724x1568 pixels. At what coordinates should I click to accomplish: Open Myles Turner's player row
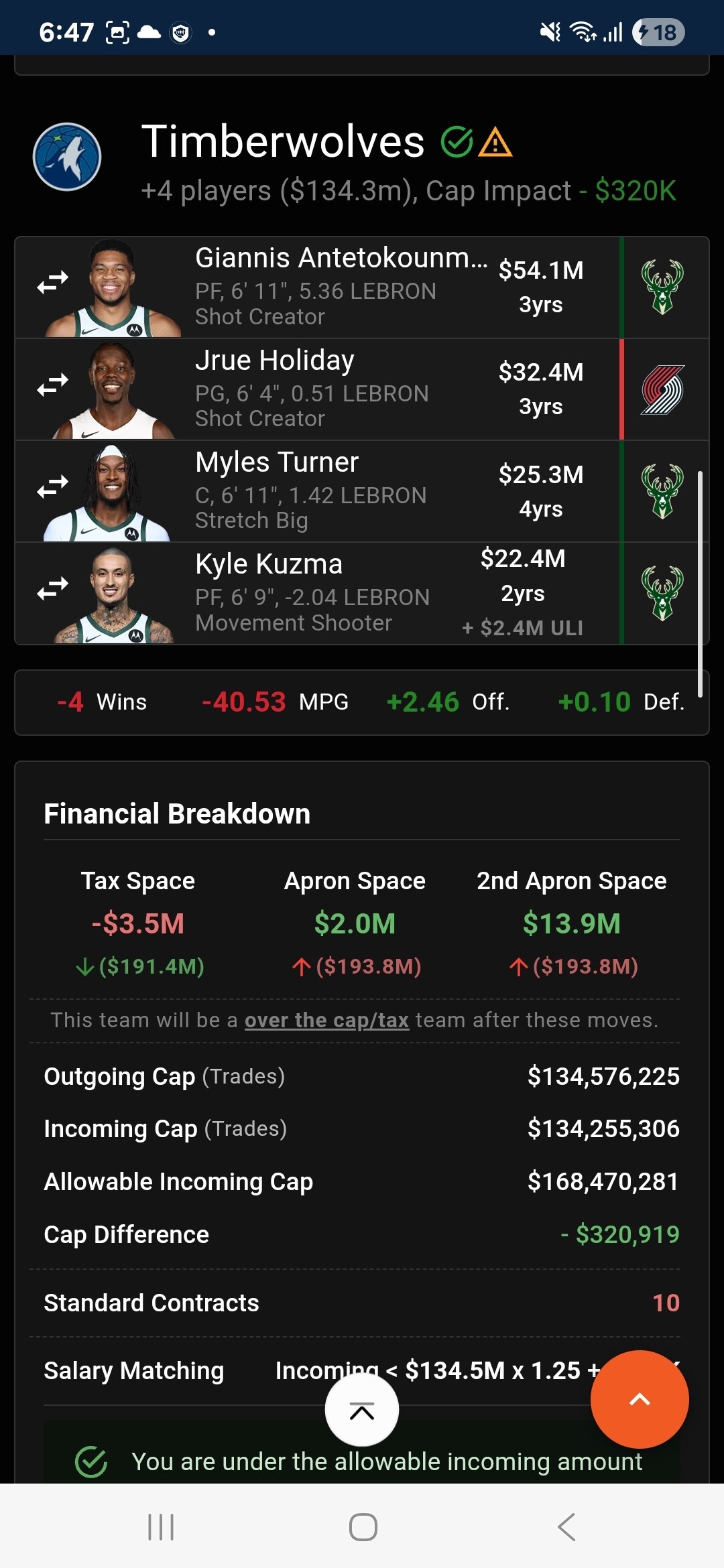pyautogui.click(x=362, y=491)
